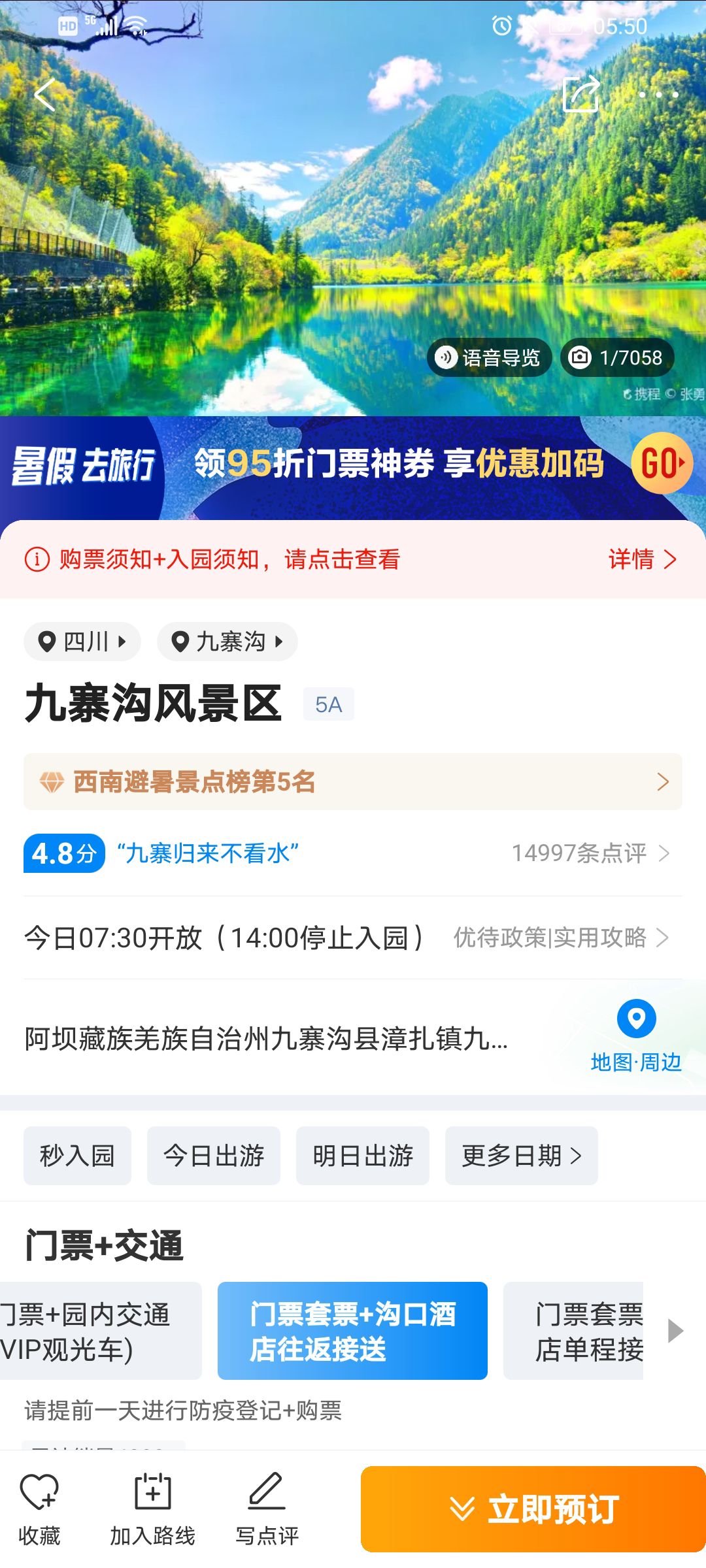Open the 1/7058 photo gallery
Screen dimensions: 706x1568
(x=617, y=357)
